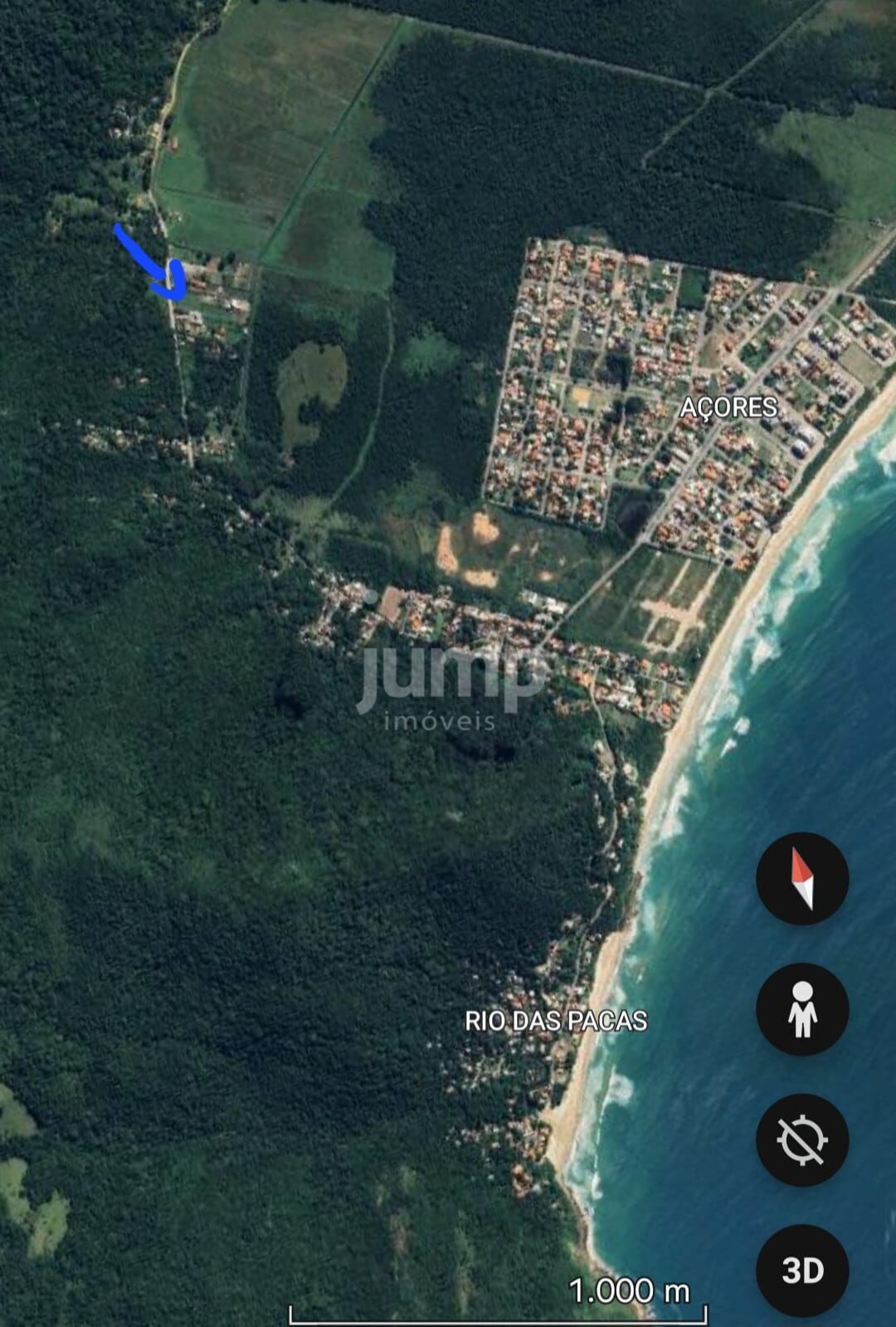
Task: Open Street View with the pegman button
Action: pos(801,1009)
